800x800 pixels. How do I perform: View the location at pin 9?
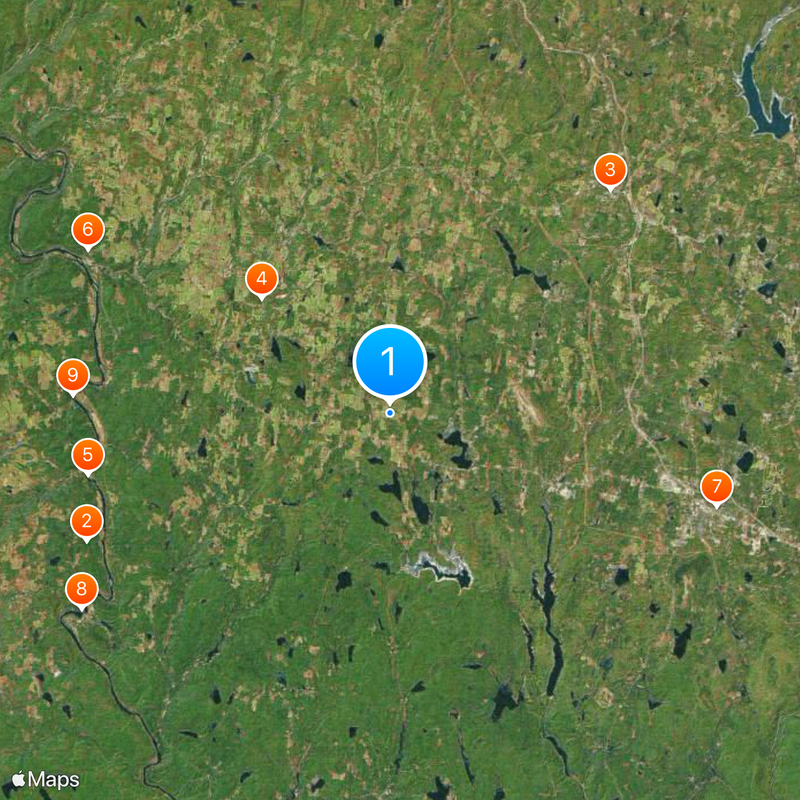click(x=72, y=376)
